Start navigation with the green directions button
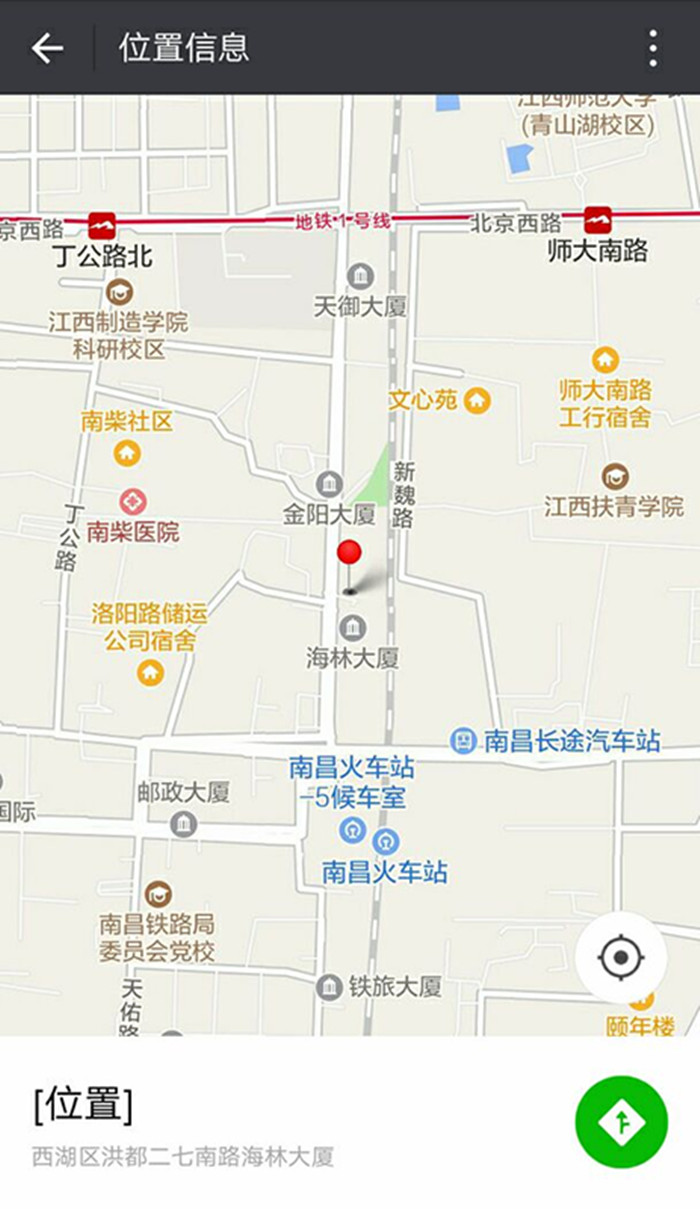 click(621, 1121)
